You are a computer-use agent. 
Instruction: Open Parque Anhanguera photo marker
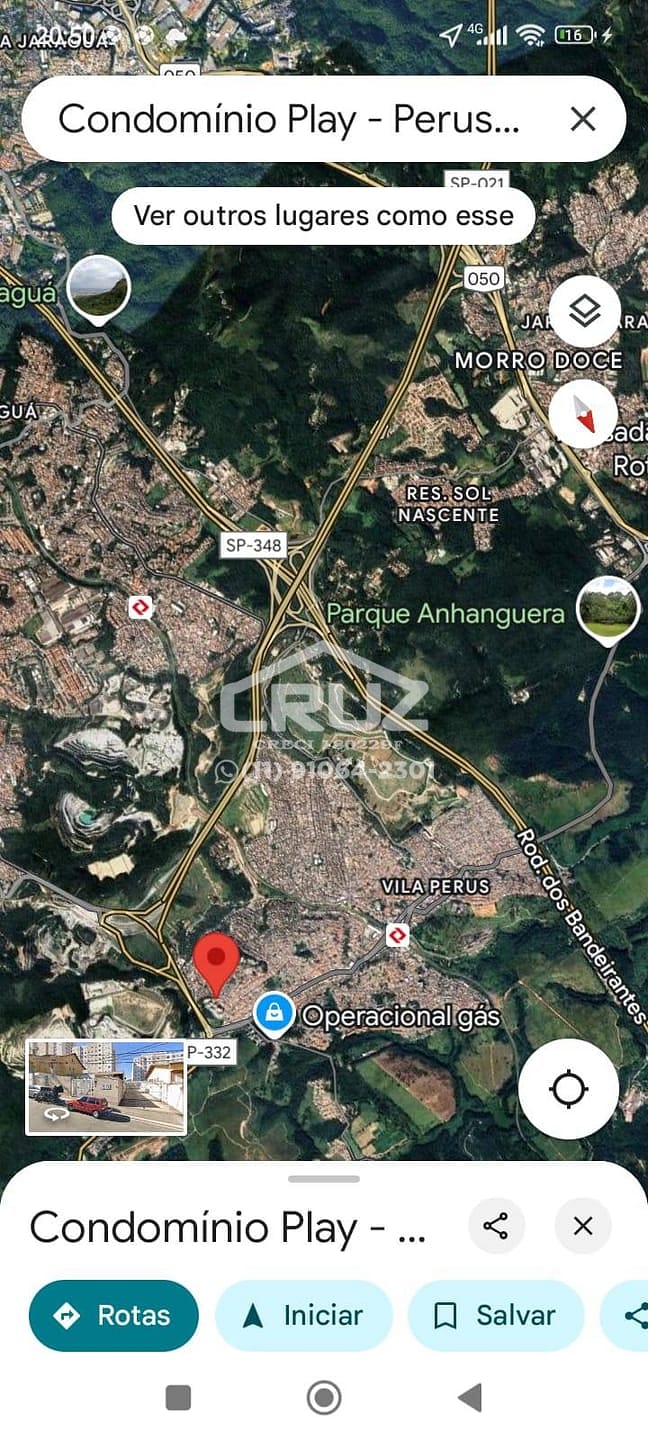tap(608, 610)
